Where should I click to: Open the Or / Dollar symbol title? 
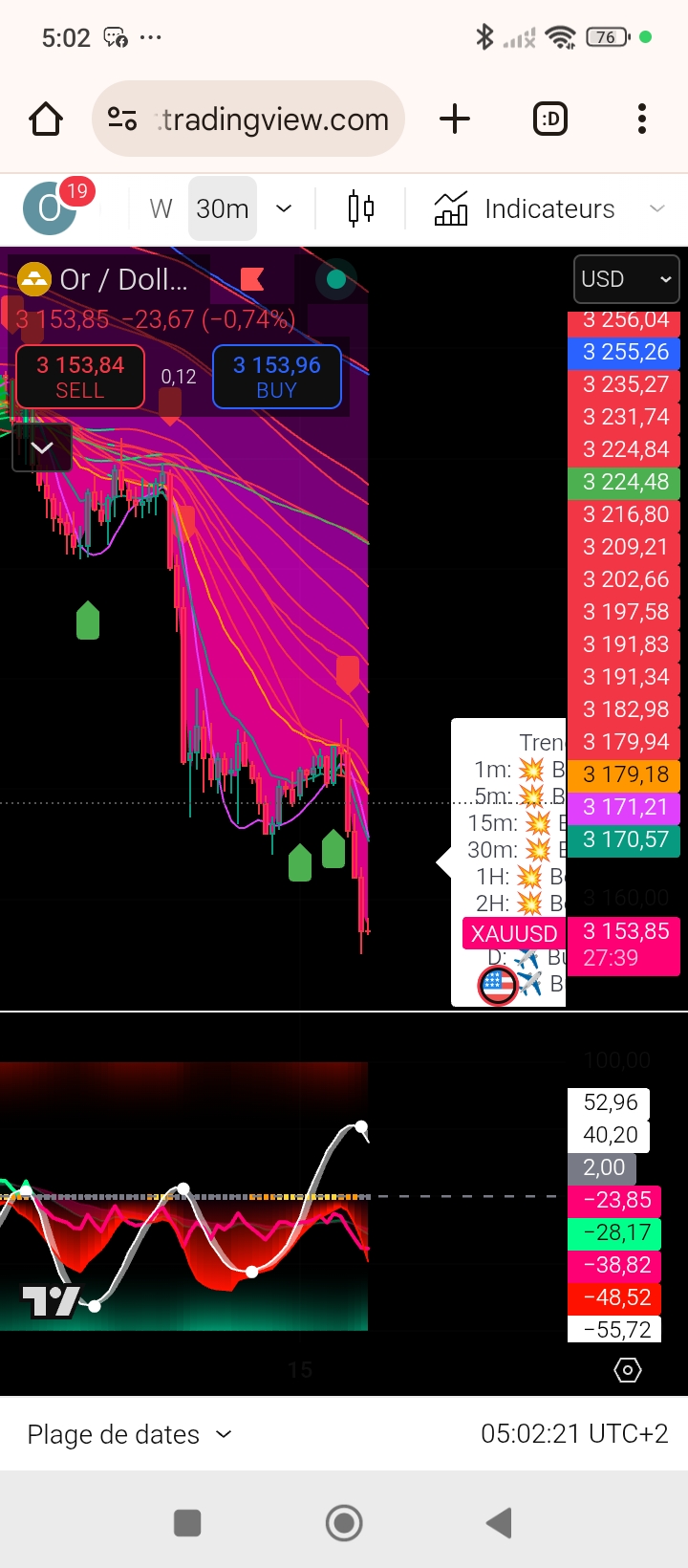[123, 279]
